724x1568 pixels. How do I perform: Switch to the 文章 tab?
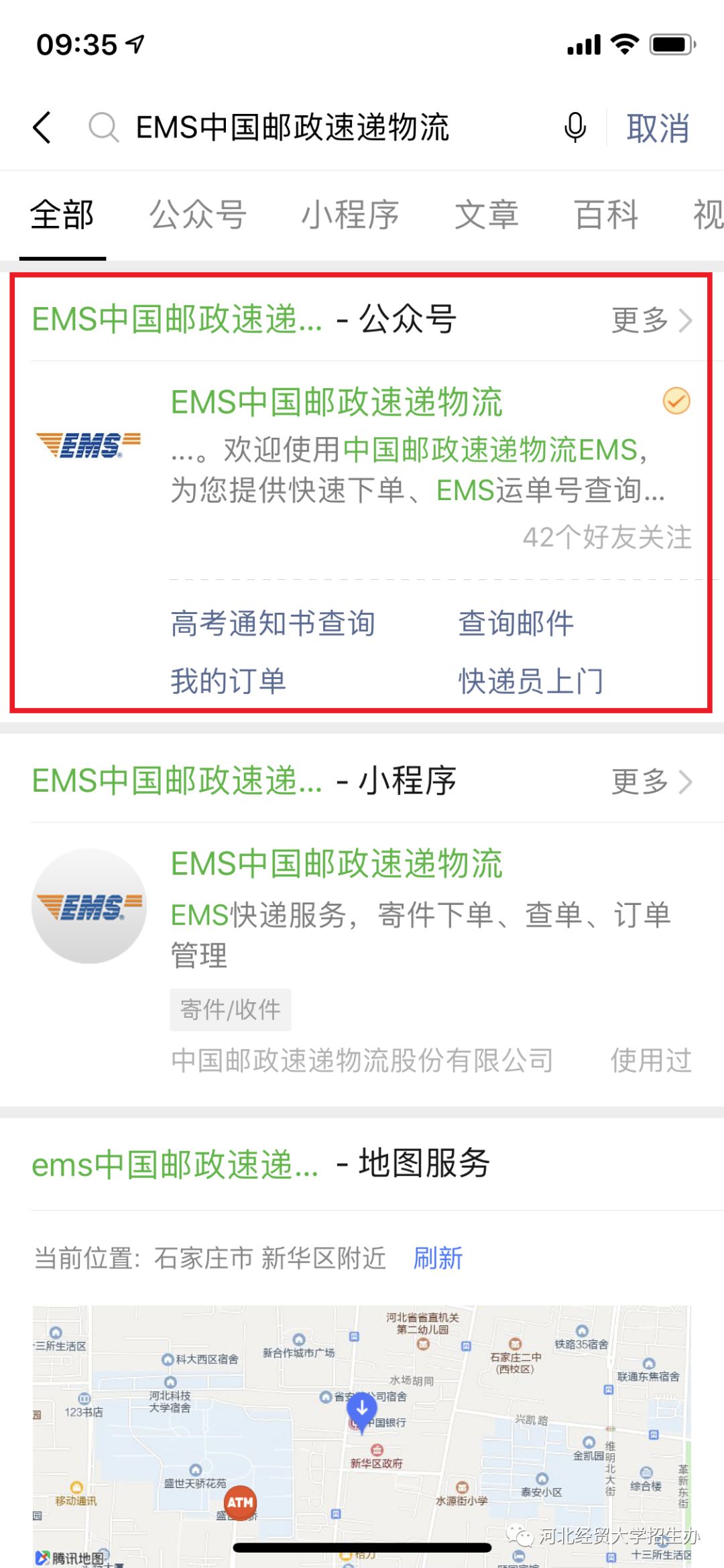tap(487, 215)
